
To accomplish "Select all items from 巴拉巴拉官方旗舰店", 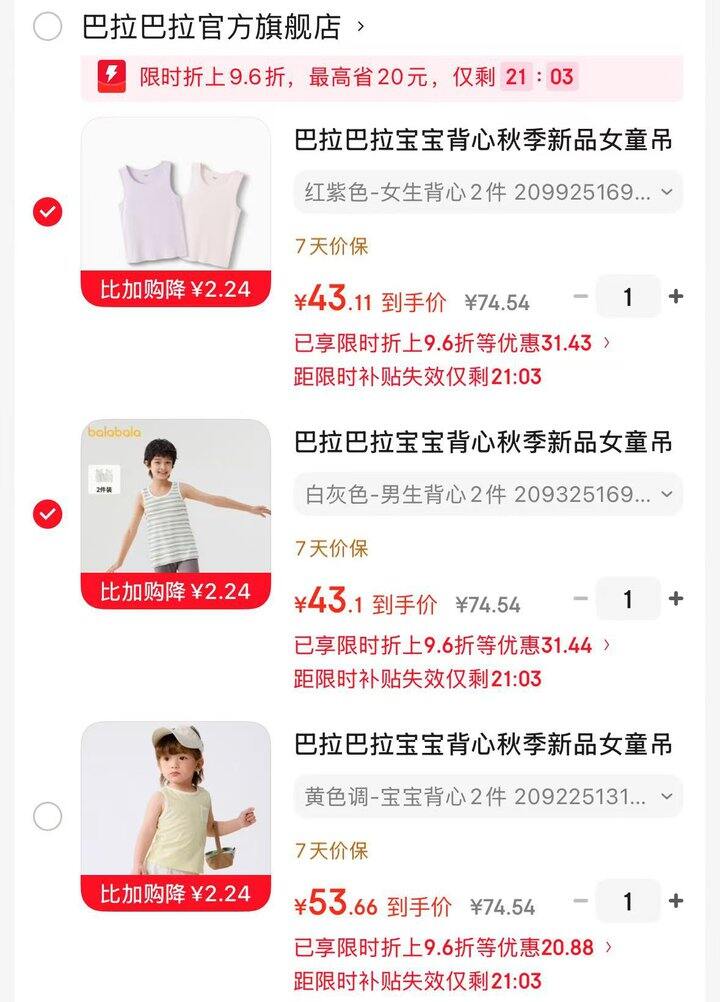I will coord(47,27).
